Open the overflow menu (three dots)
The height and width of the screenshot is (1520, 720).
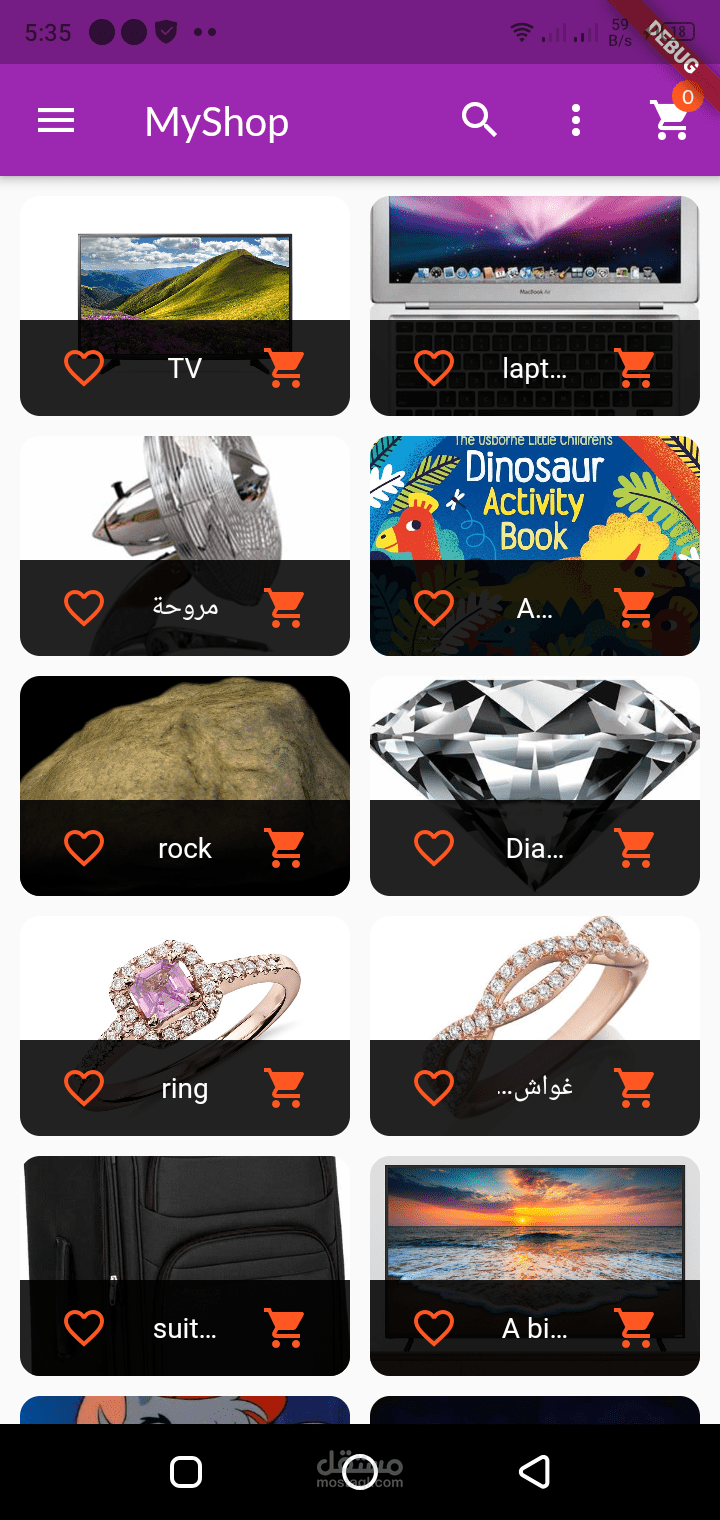pyautogui.click(x=576, y=120)
